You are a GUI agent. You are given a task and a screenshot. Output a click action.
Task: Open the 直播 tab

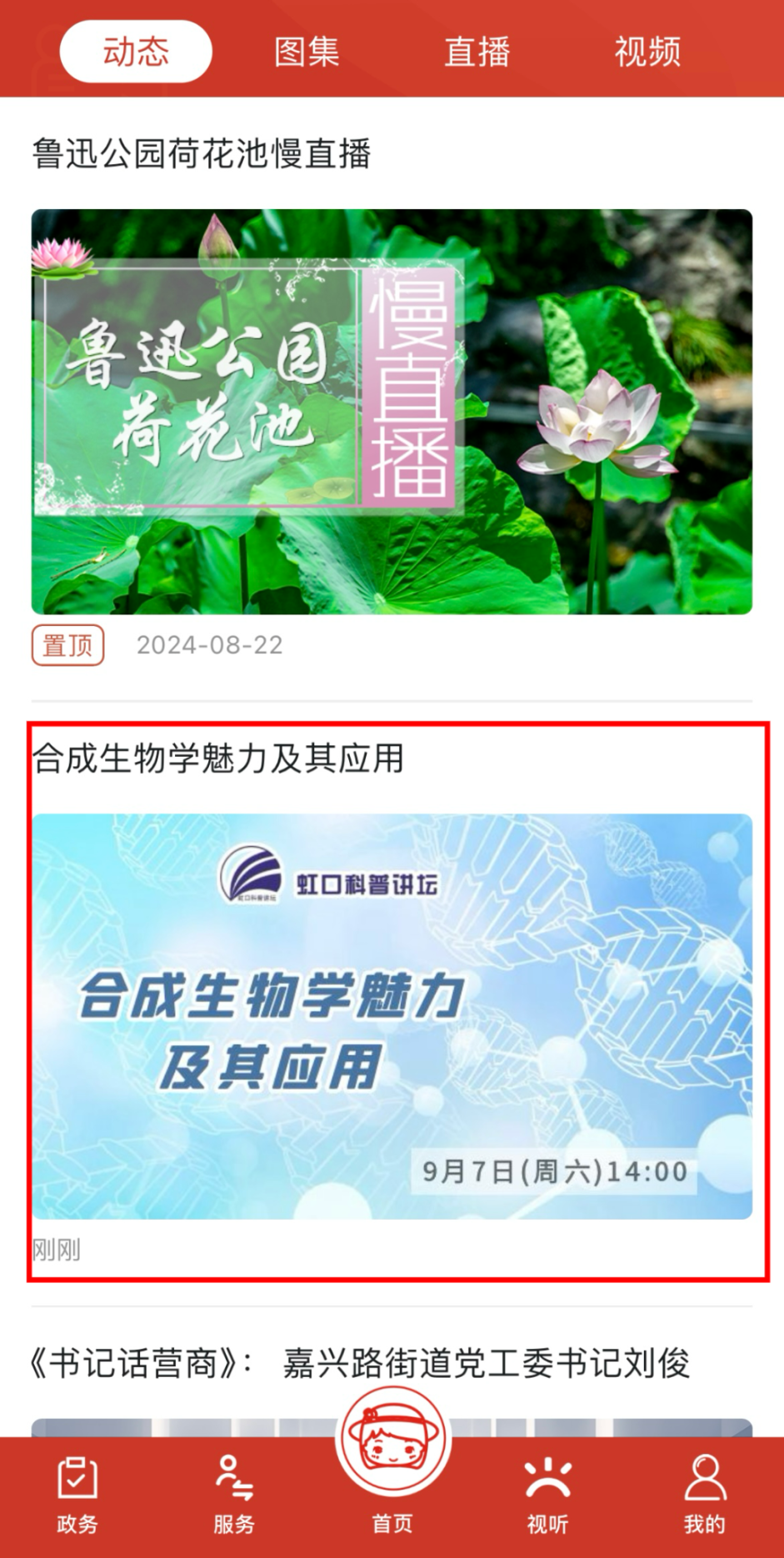477,52
